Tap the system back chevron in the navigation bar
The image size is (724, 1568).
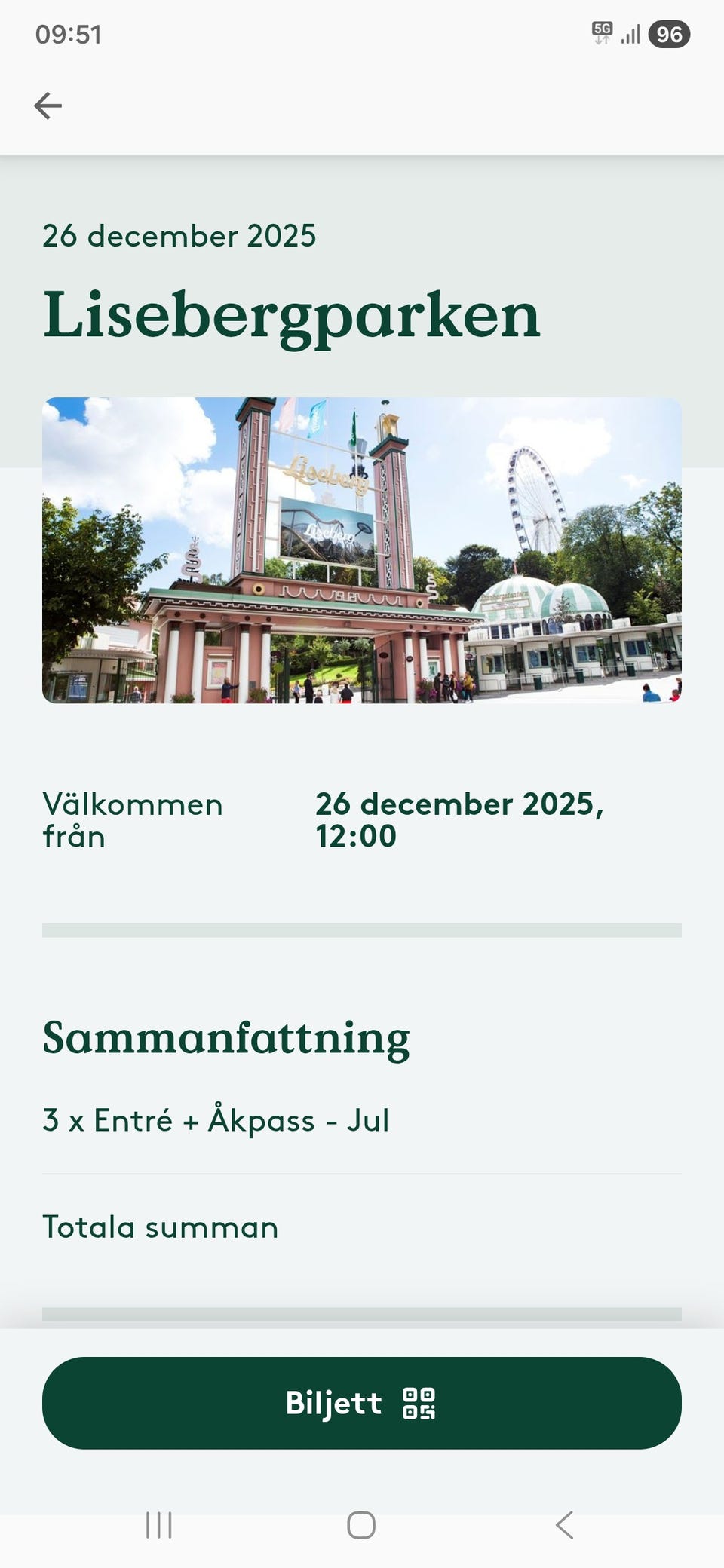564,1525
